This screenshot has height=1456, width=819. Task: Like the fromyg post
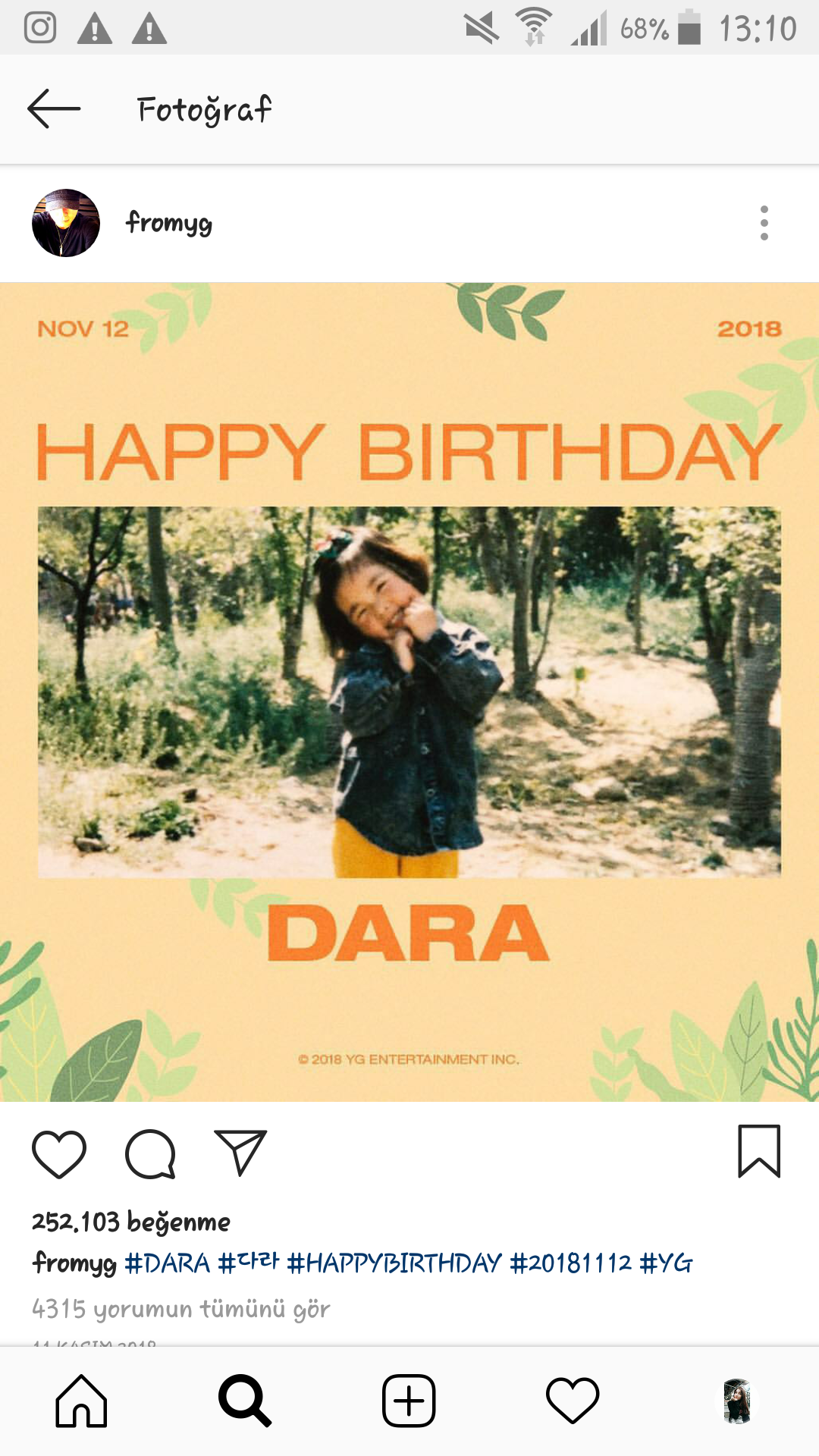[59, 1154]
